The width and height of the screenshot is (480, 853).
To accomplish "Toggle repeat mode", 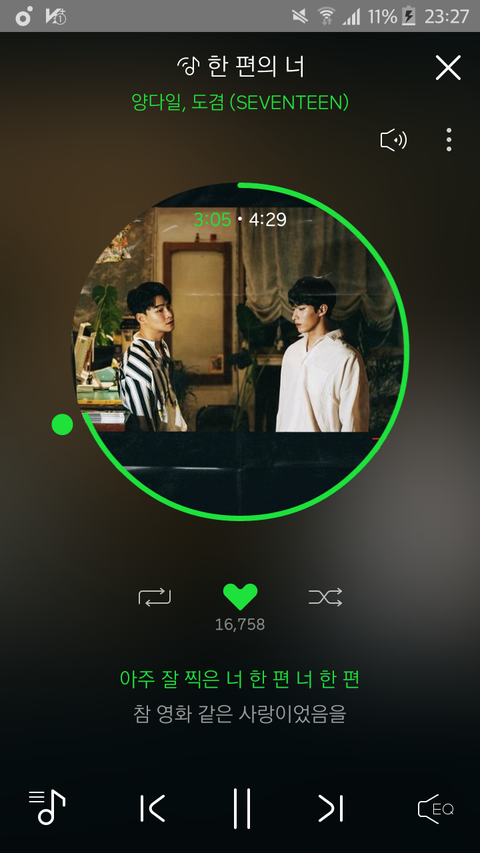I will pyautogui.click(x=155, y=597).
